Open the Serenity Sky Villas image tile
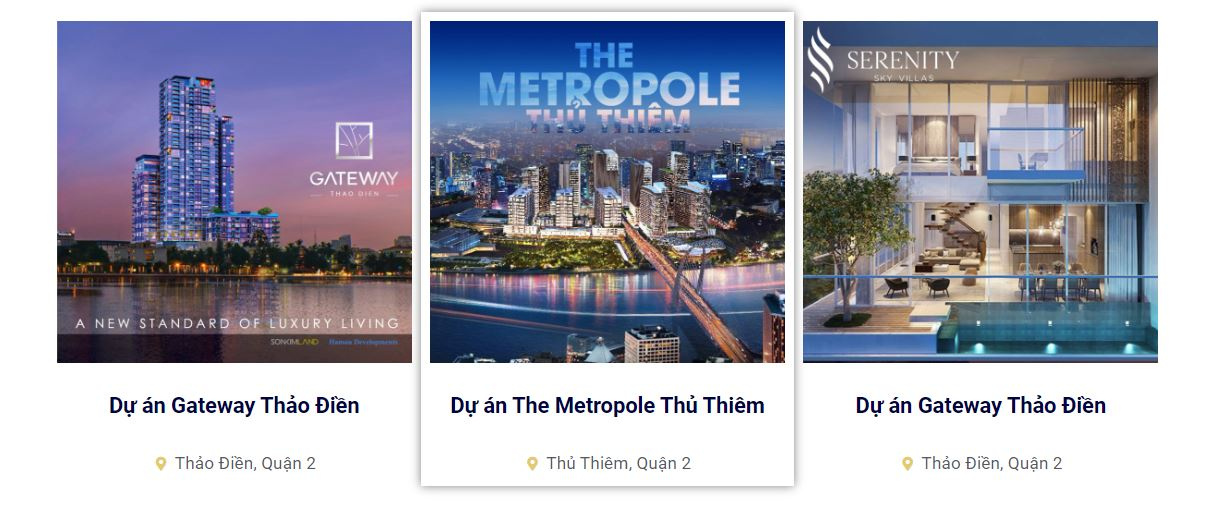The height and width of the screenshot is (516, 1207). tap(980, 192)
